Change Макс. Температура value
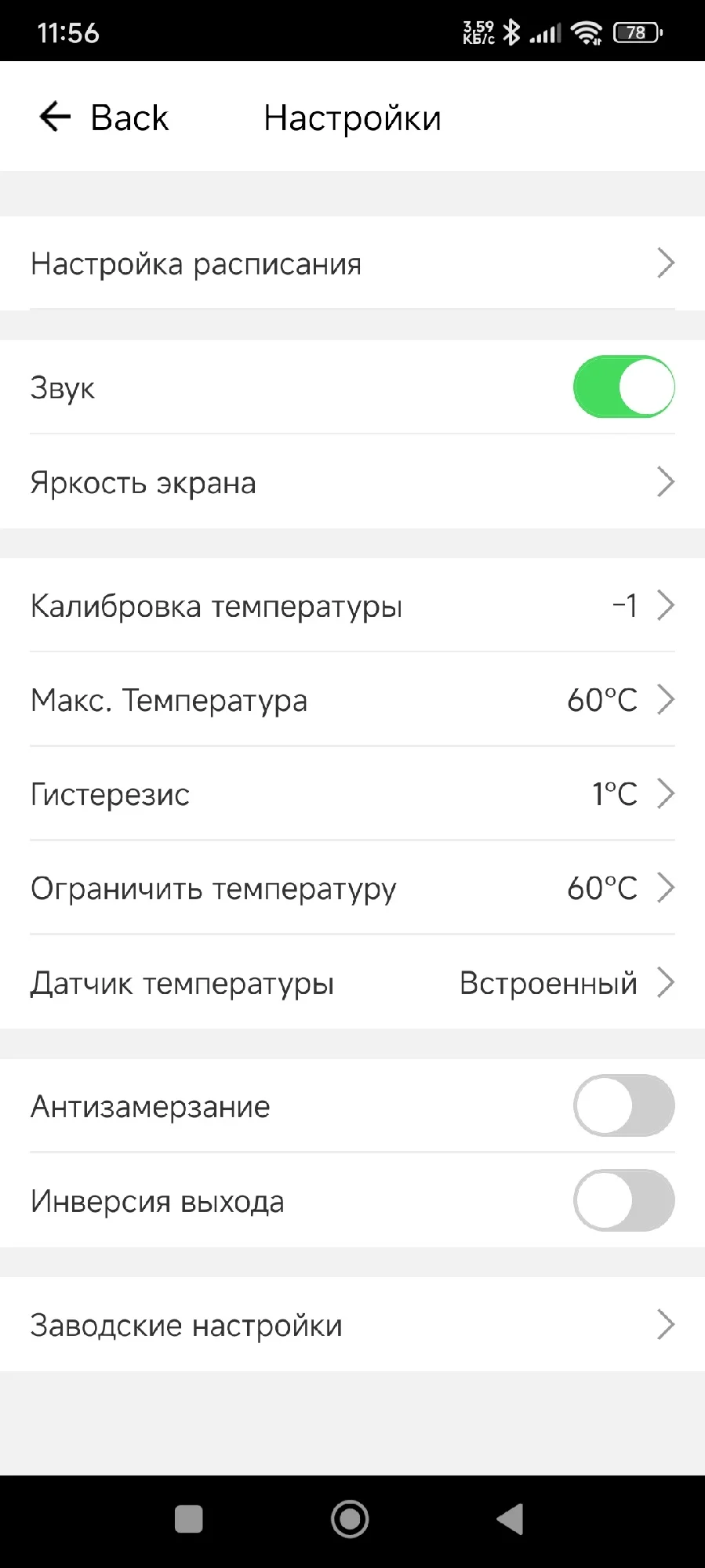 (x=352, y=699)
